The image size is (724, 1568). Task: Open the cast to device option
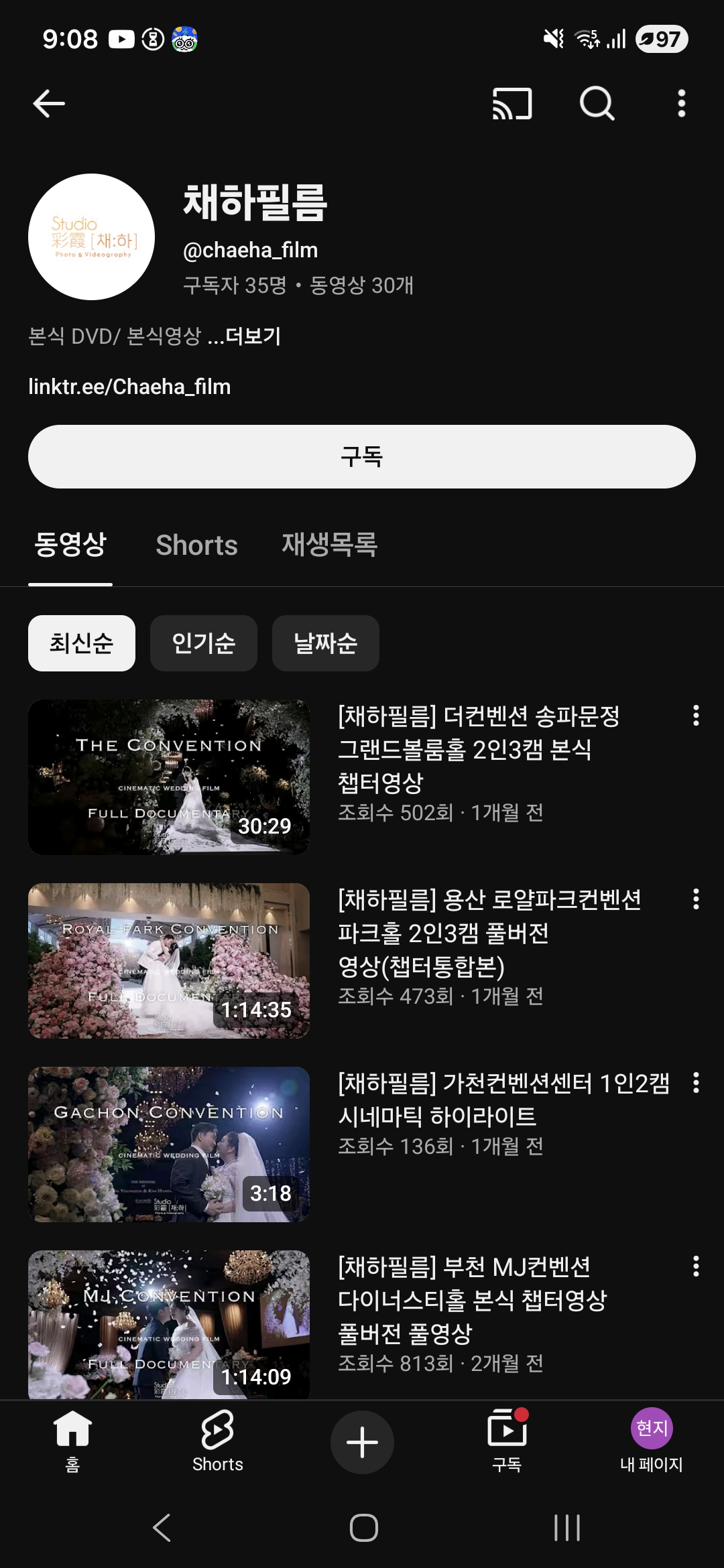pyautogui.click(x=512, y=103)
